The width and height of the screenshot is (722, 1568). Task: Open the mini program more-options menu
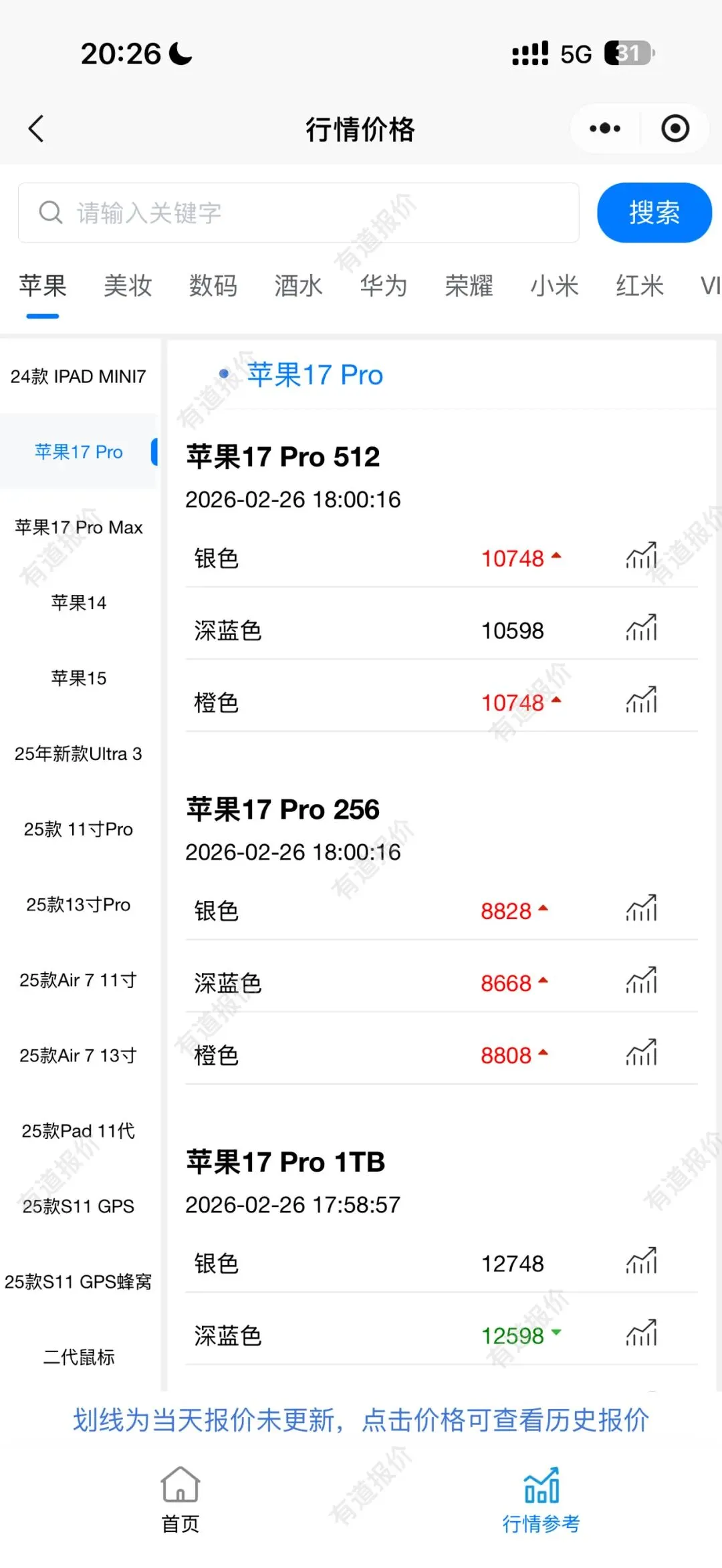pyautogui.click(x=605, y=128)
